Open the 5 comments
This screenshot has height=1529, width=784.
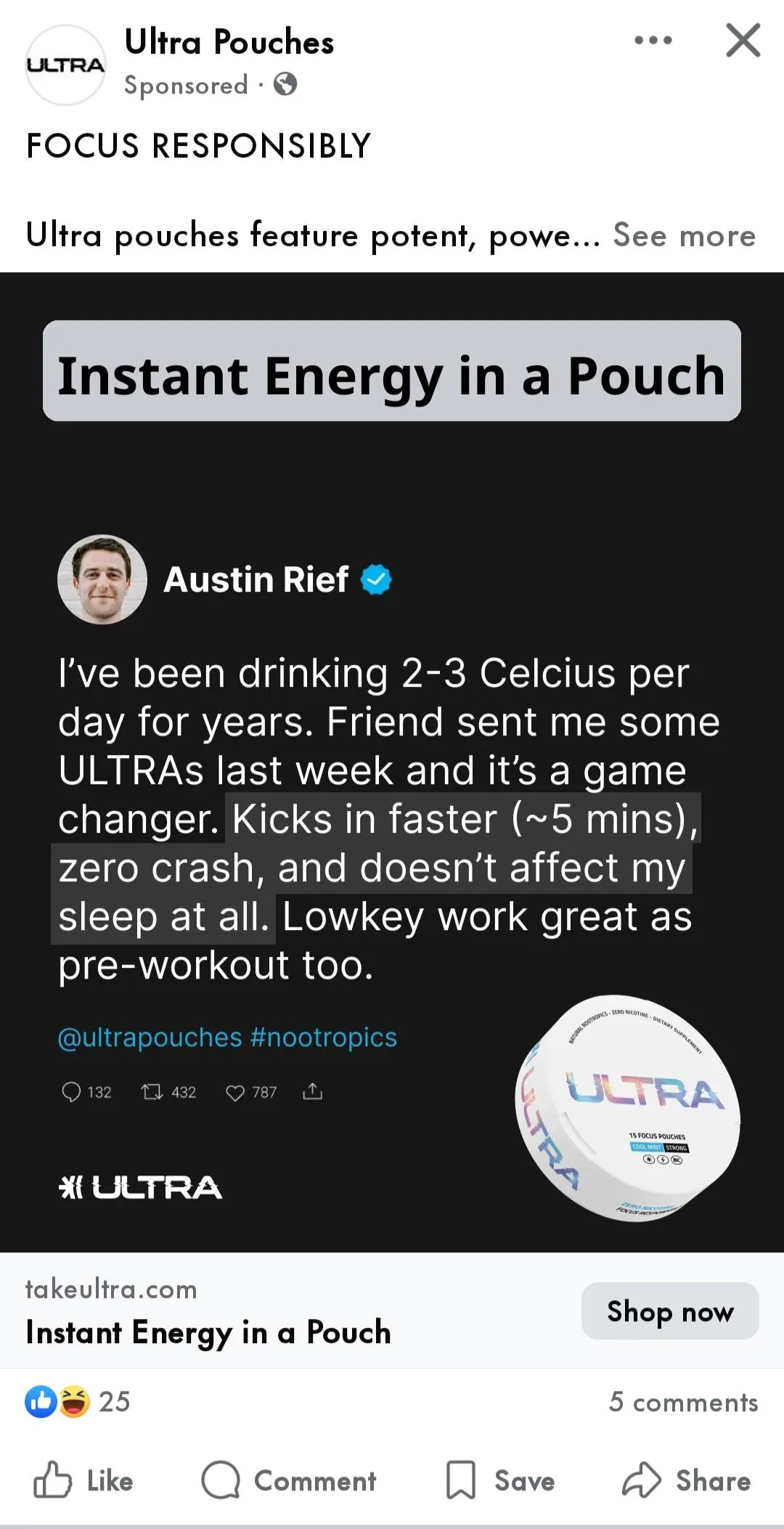click(x=683, y=1401)
